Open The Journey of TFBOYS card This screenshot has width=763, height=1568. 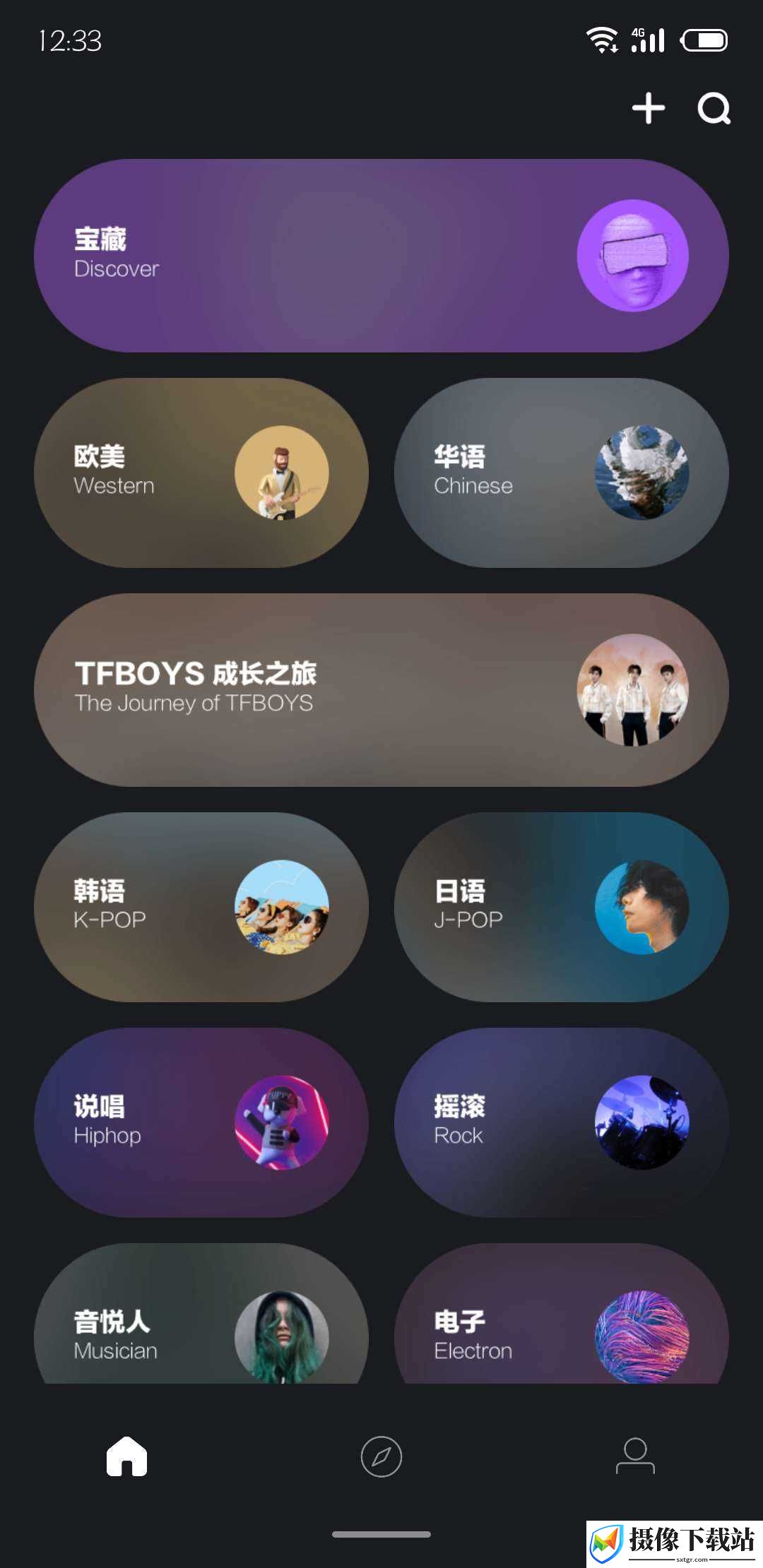pos(381,690)
